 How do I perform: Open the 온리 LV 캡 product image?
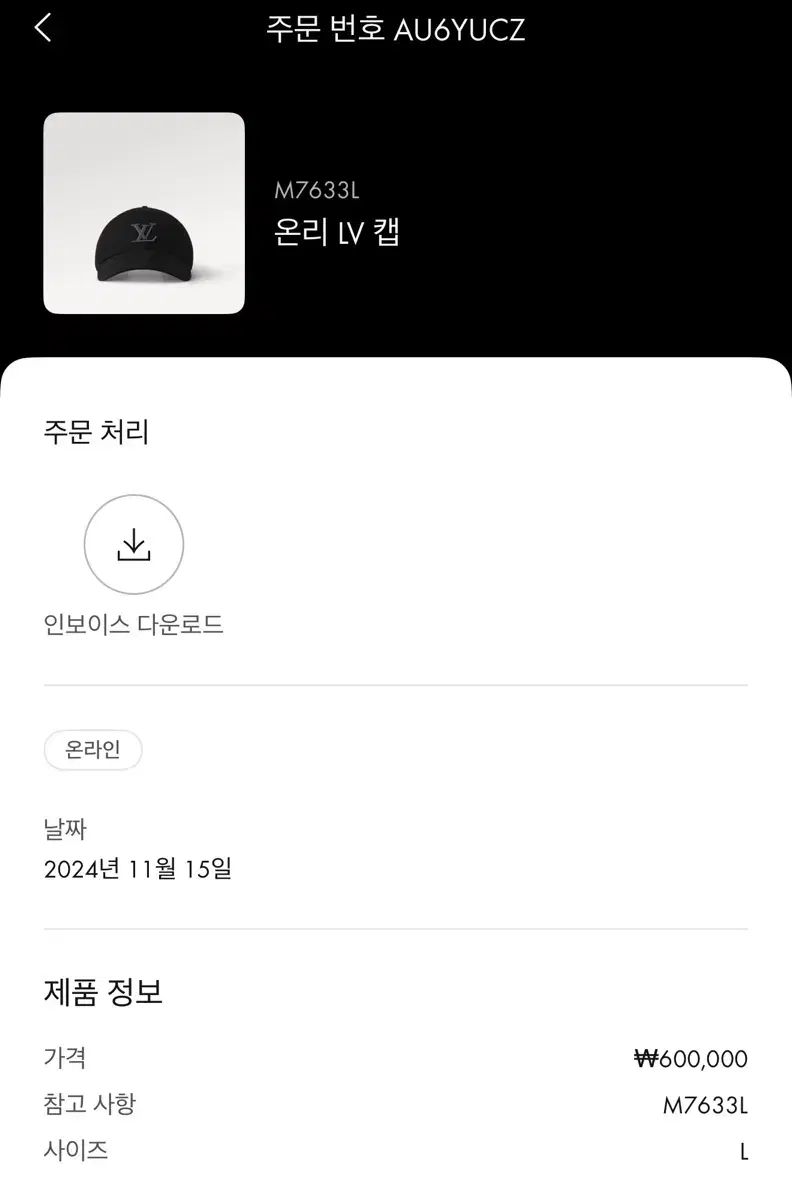(x=144, y=213)
